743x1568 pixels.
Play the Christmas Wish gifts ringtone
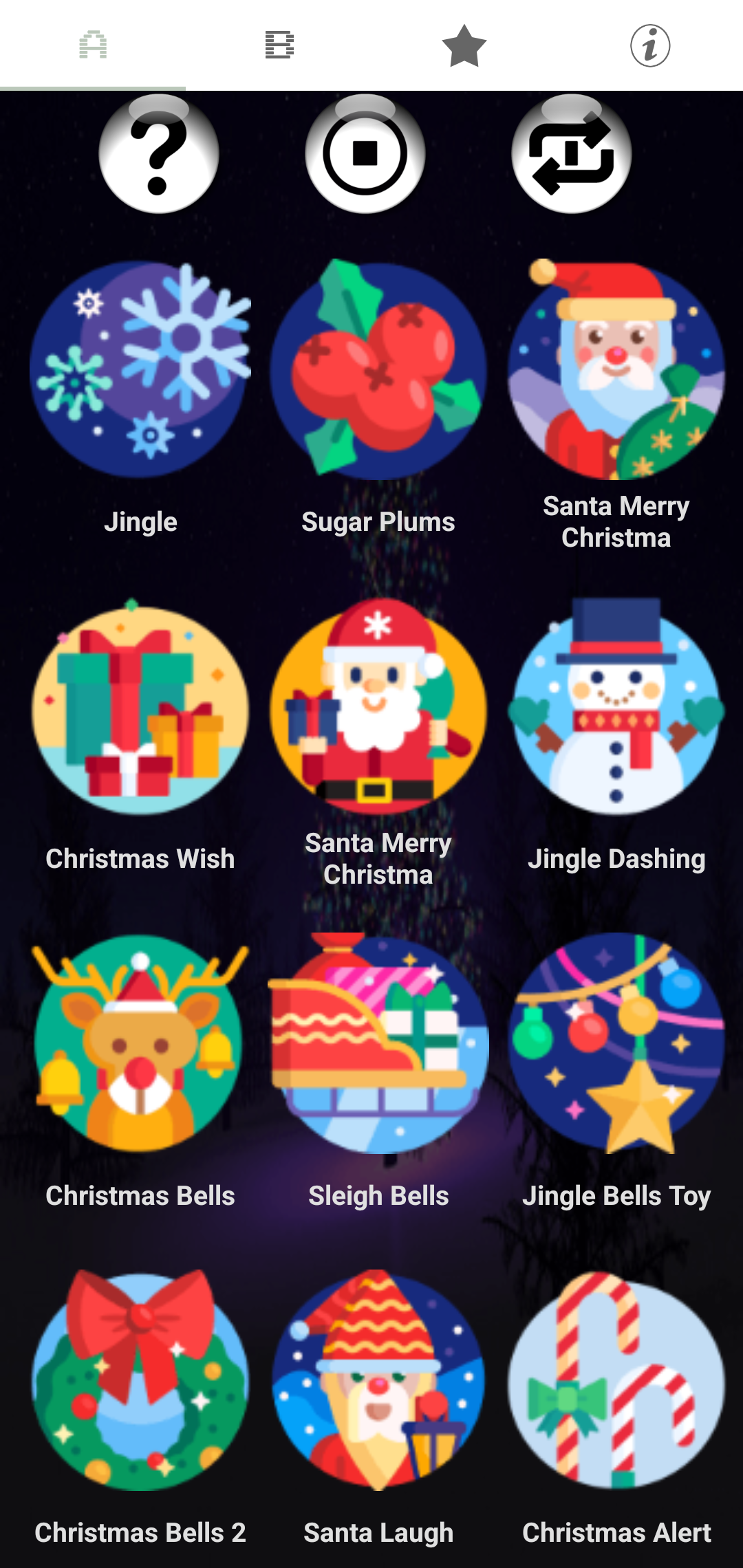tap(141, 708)
